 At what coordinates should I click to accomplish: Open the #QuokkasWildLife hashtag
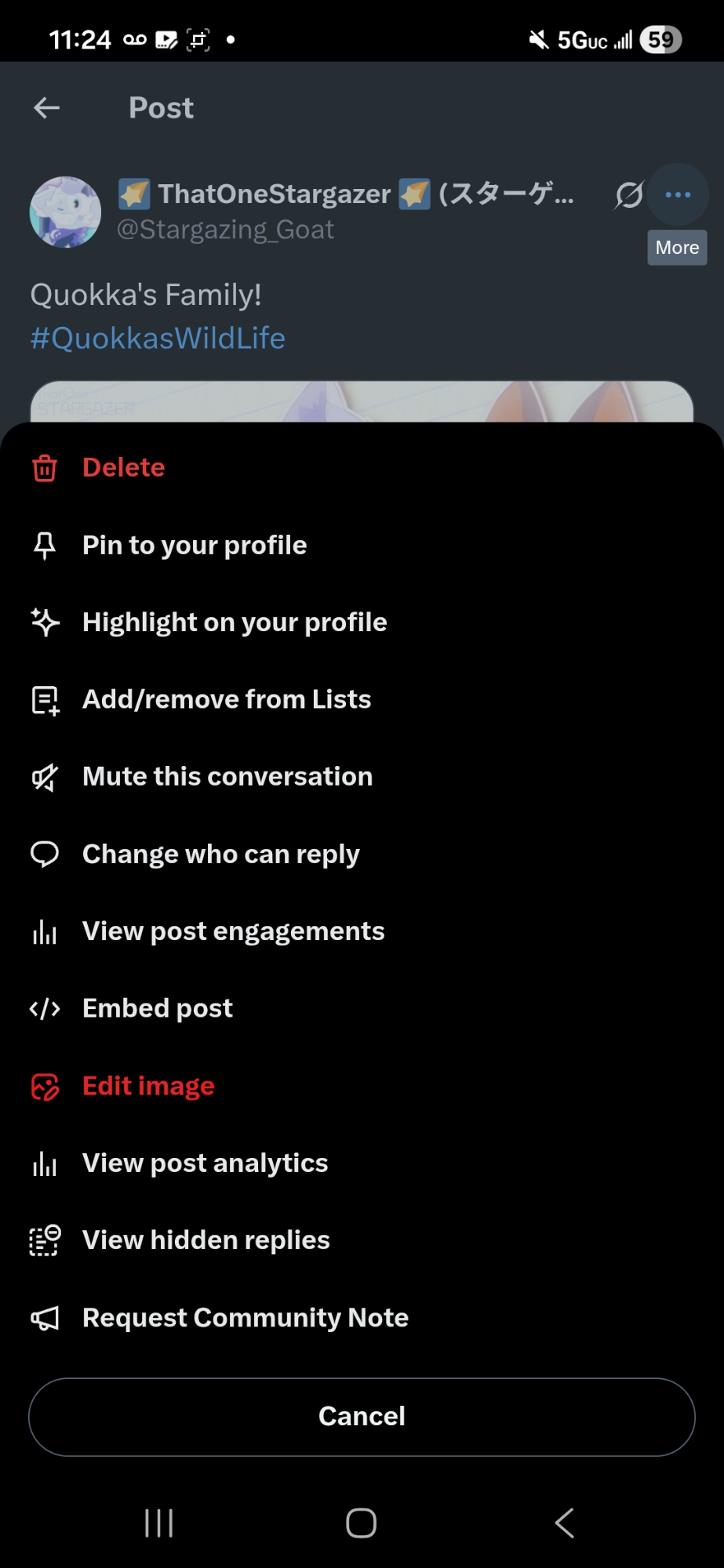point(158,339)
